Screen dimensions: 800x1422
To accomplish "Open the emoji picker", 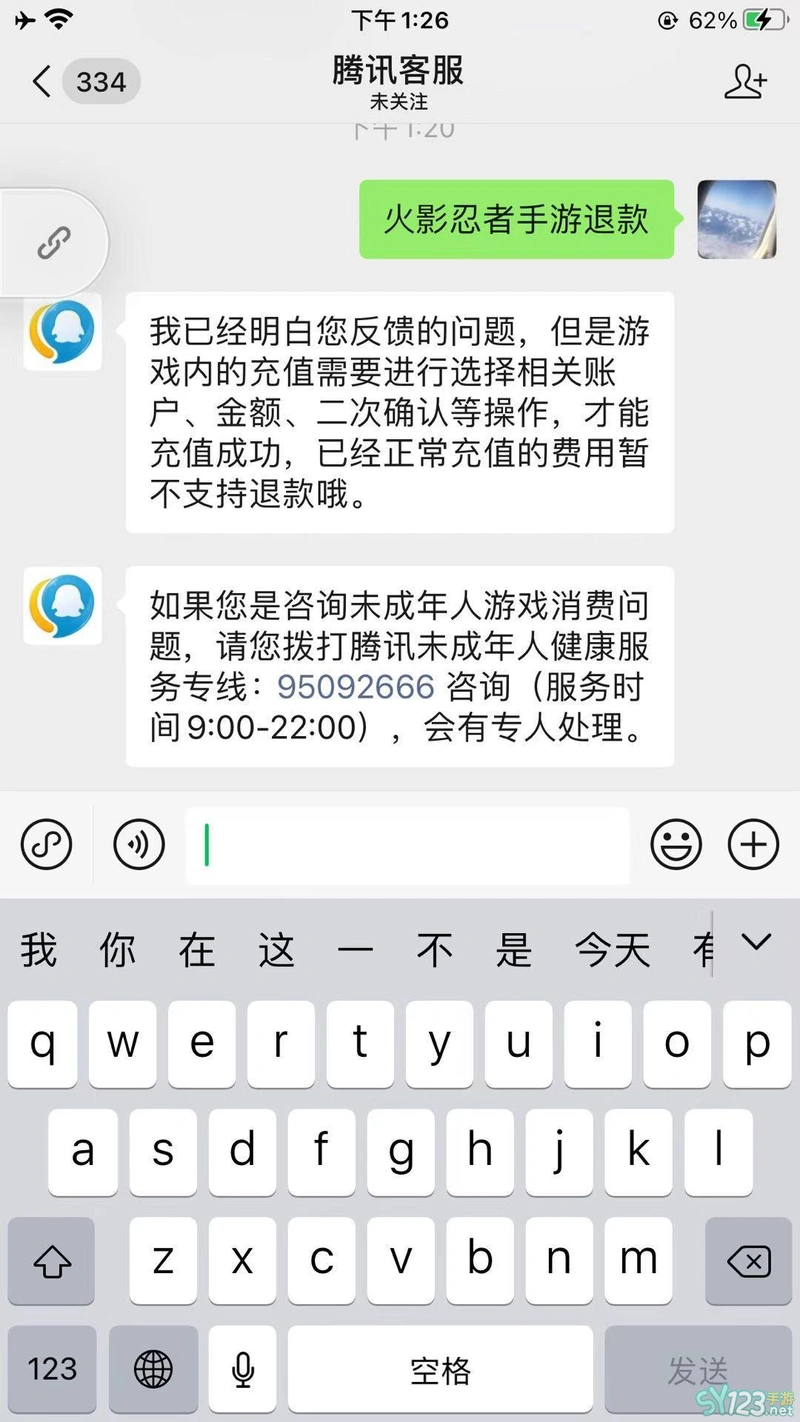I will 676,845.
